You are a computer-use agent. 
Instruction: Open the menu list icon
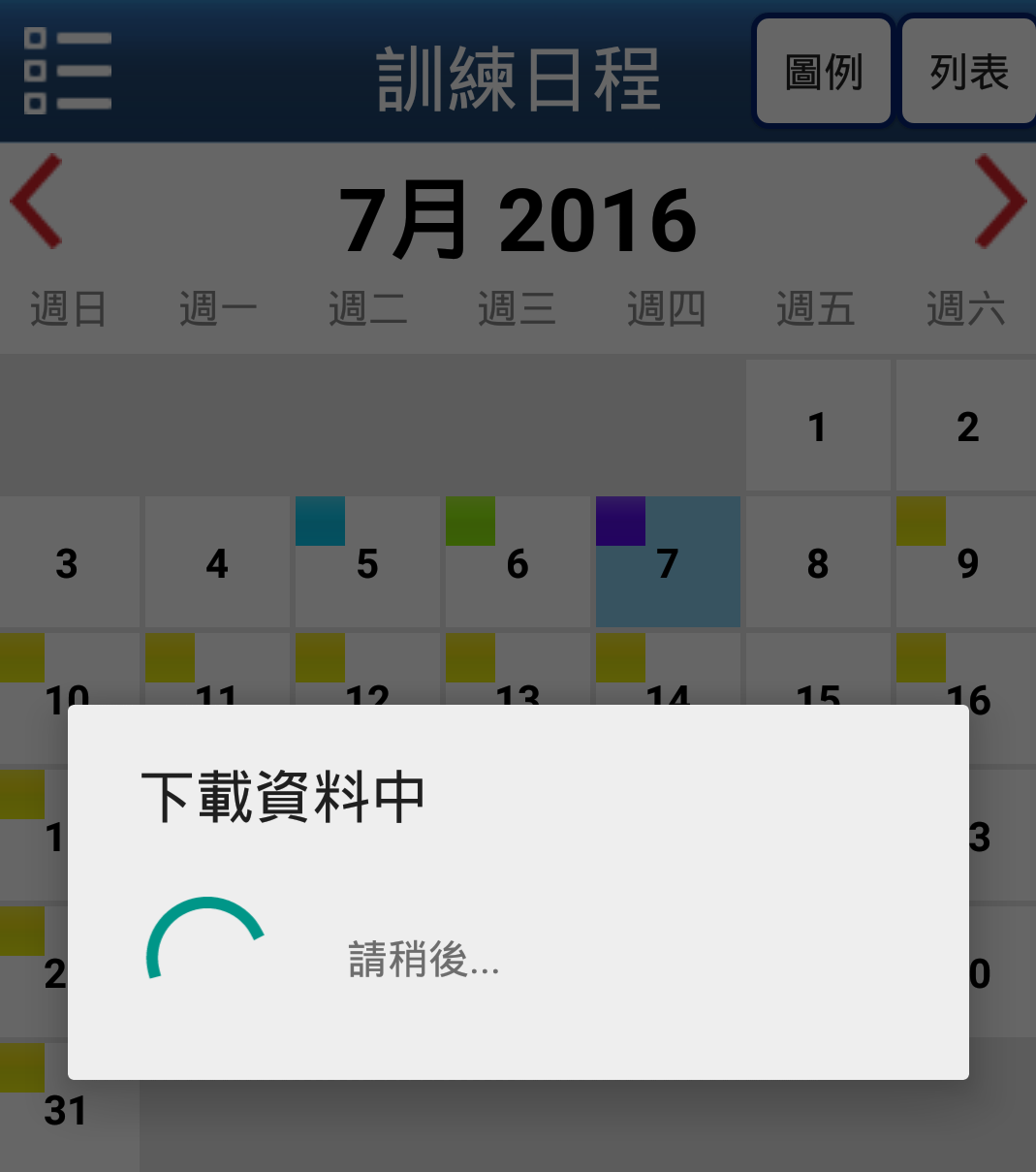(68, 71)
